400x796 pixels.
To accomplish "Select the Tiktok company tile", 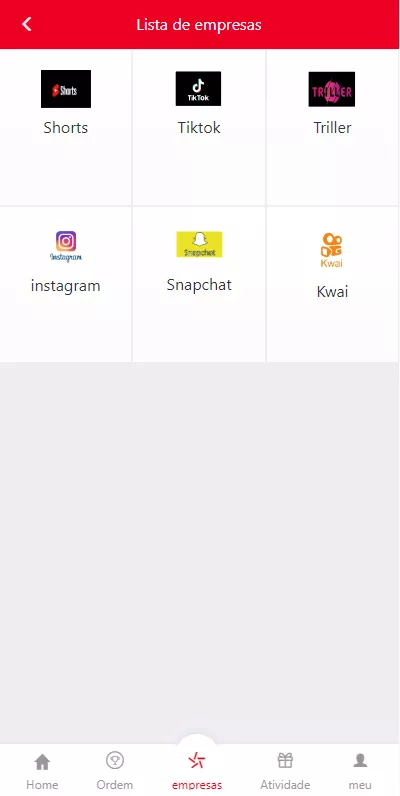I will point(199,127).
